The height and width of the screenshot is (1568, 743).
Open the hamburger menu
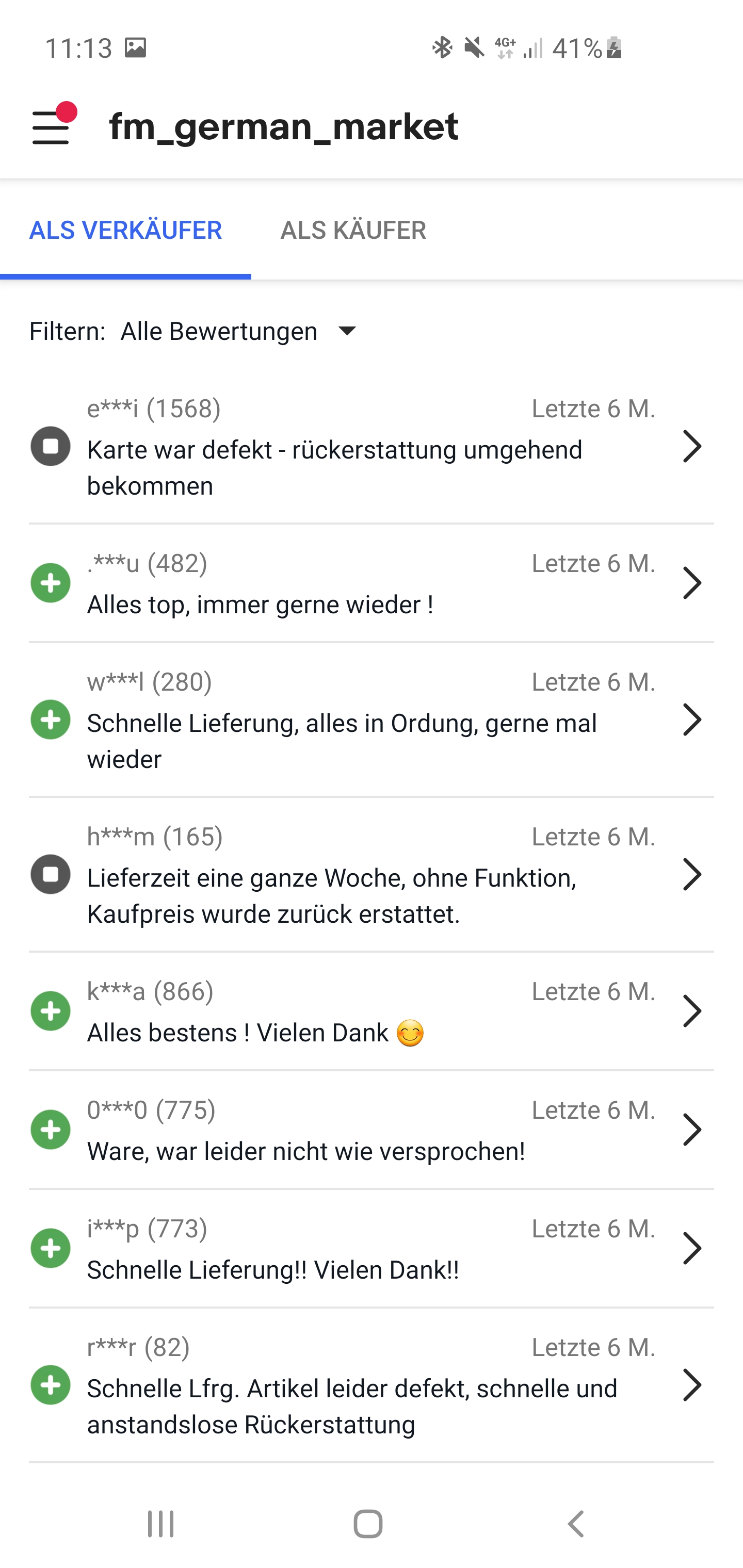pyautogui.click(x=51, y=126)
